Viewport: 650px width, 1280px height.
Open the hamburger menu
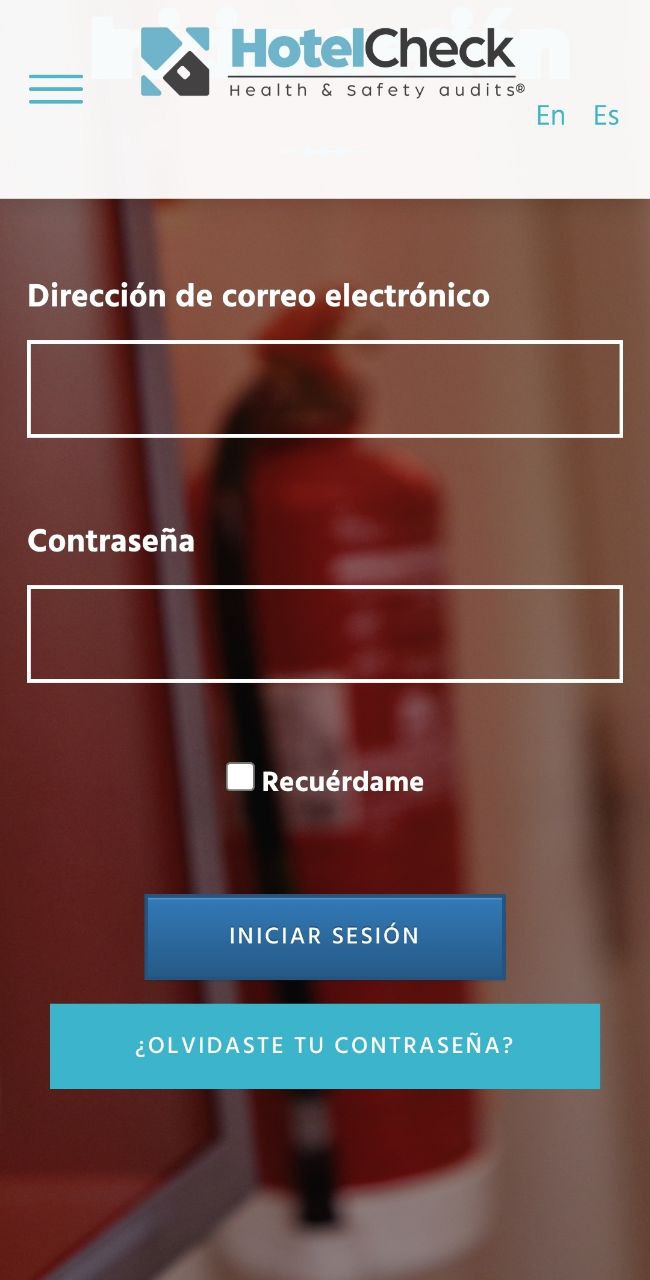[56, 89]
